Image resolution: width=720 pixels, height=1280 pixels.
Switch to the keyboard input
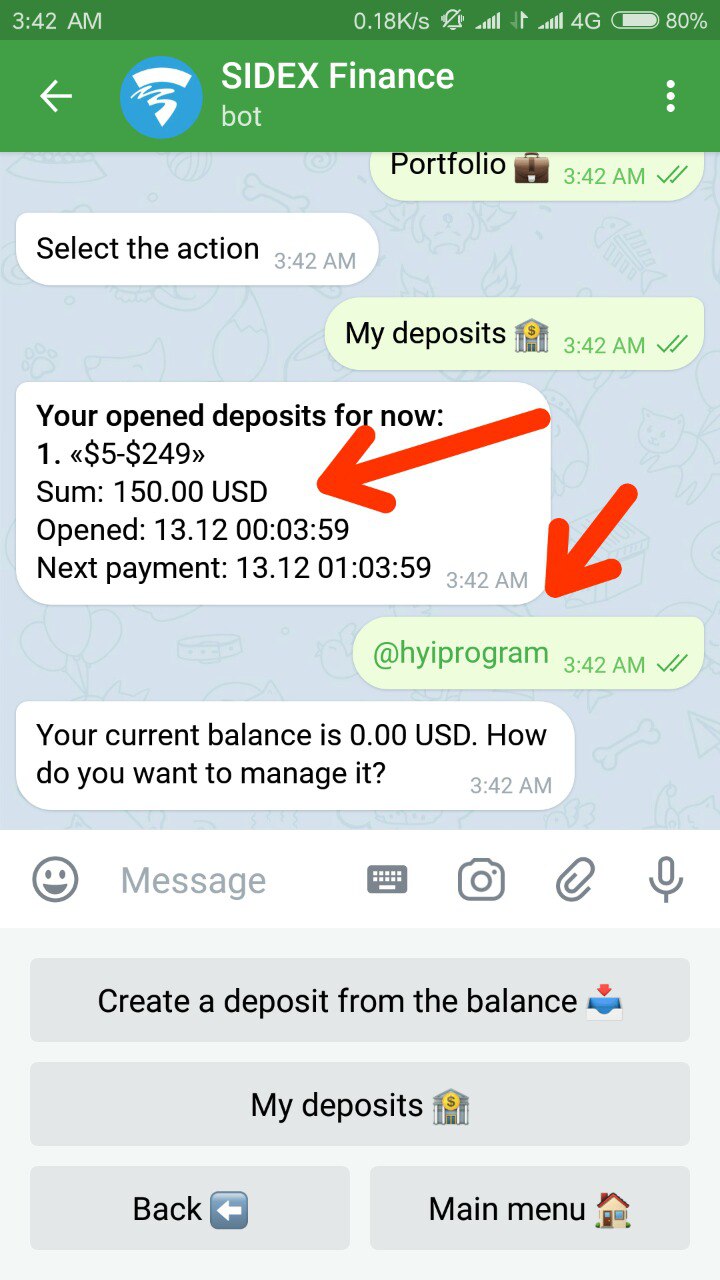388,880
